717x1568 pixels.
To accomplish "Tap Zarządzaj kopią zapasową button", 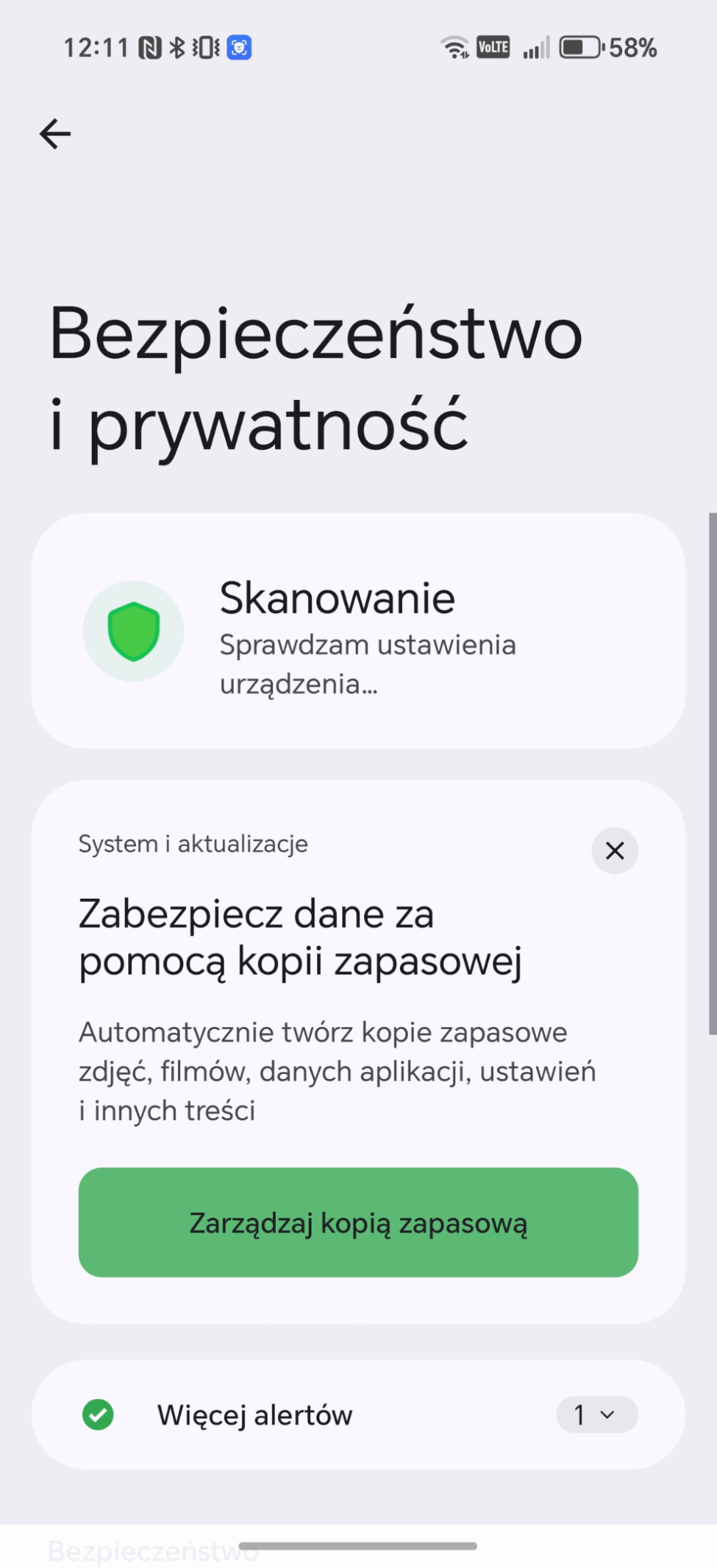I will coord(358,1222).
